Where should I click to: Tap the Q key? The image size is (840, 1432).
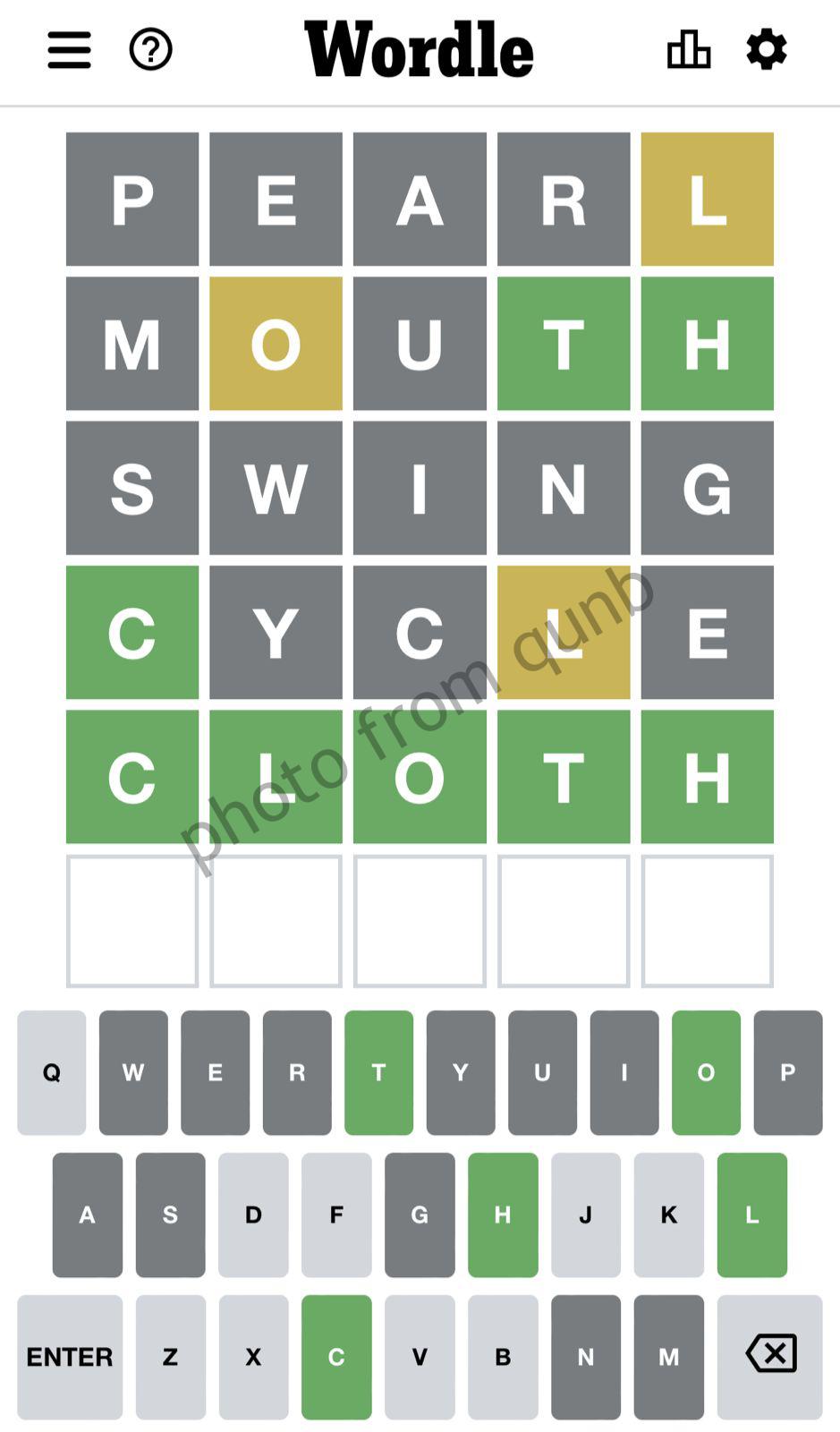click(x=52, y=1072)
